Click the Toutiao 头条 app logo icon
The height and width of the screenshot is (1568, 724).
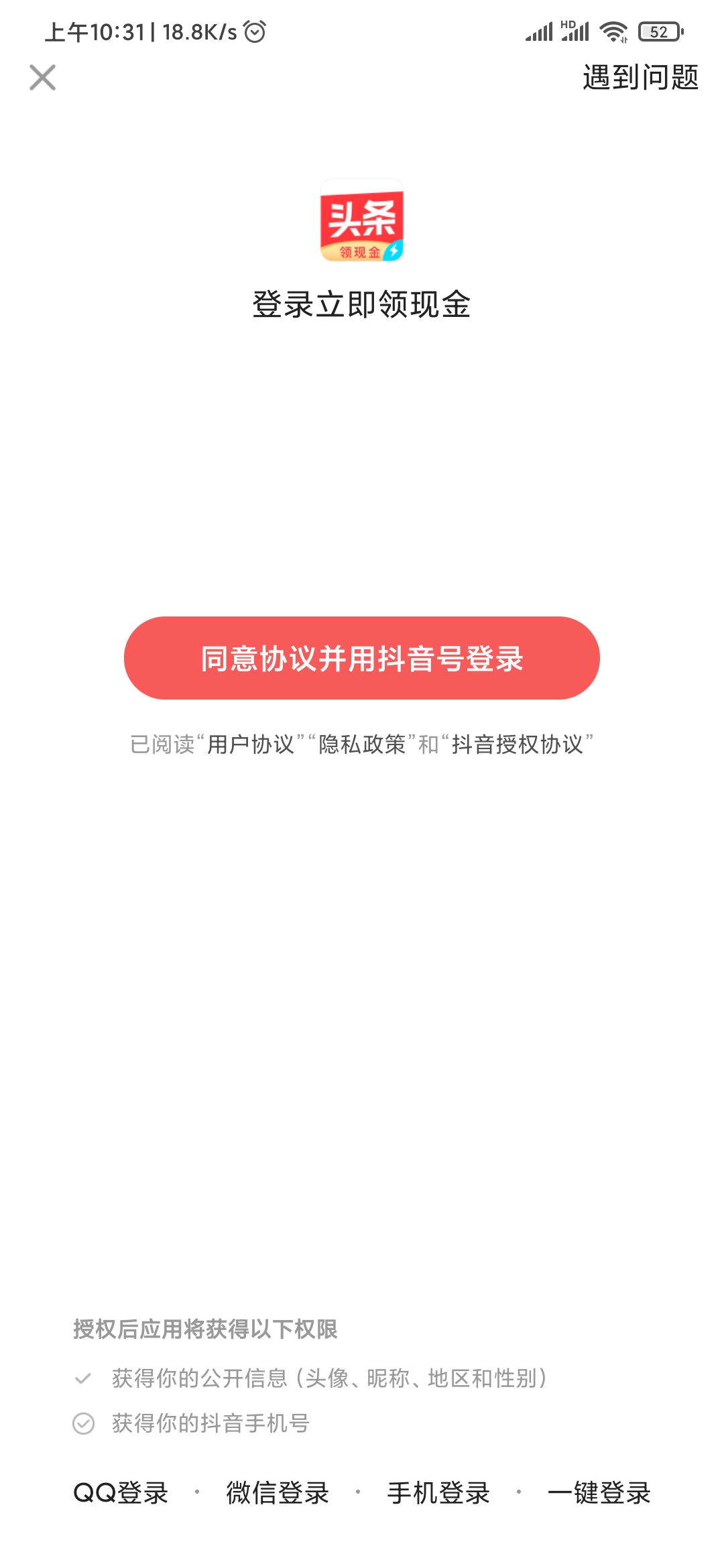coord(362,221)
